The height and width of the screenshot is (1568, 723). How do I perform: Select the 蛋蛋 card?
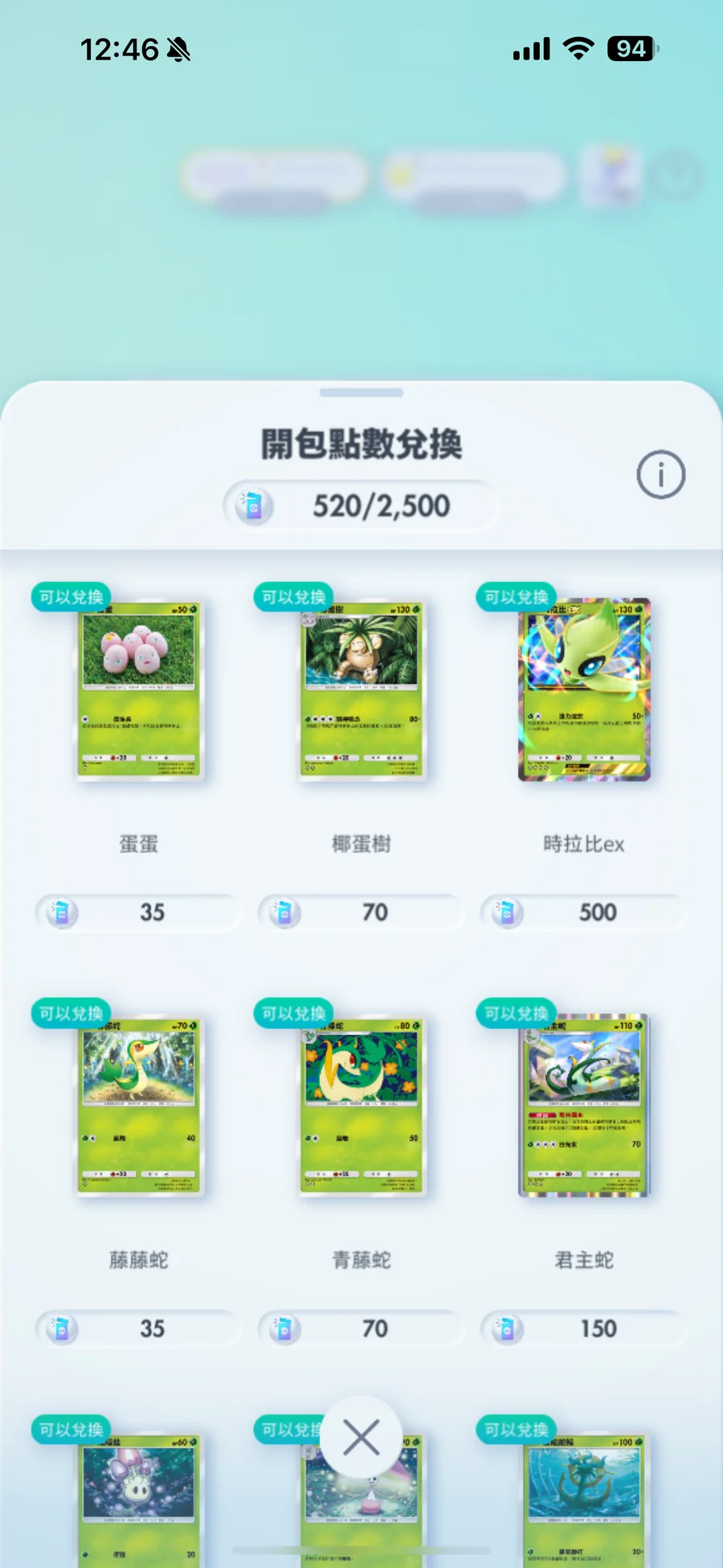coord(140,690)
